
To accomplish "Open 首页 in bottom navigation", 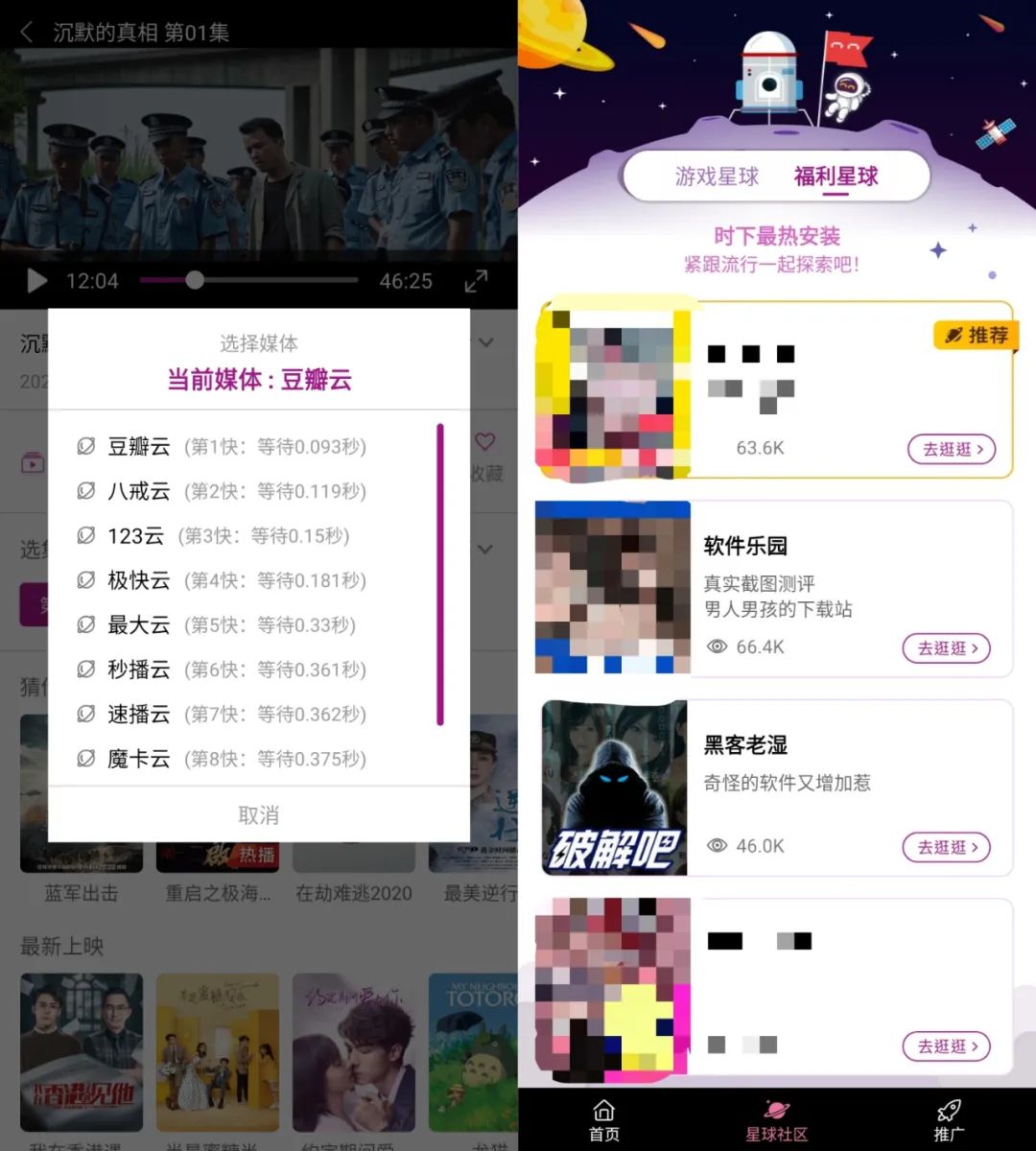I will click(x=603, y=1120).
